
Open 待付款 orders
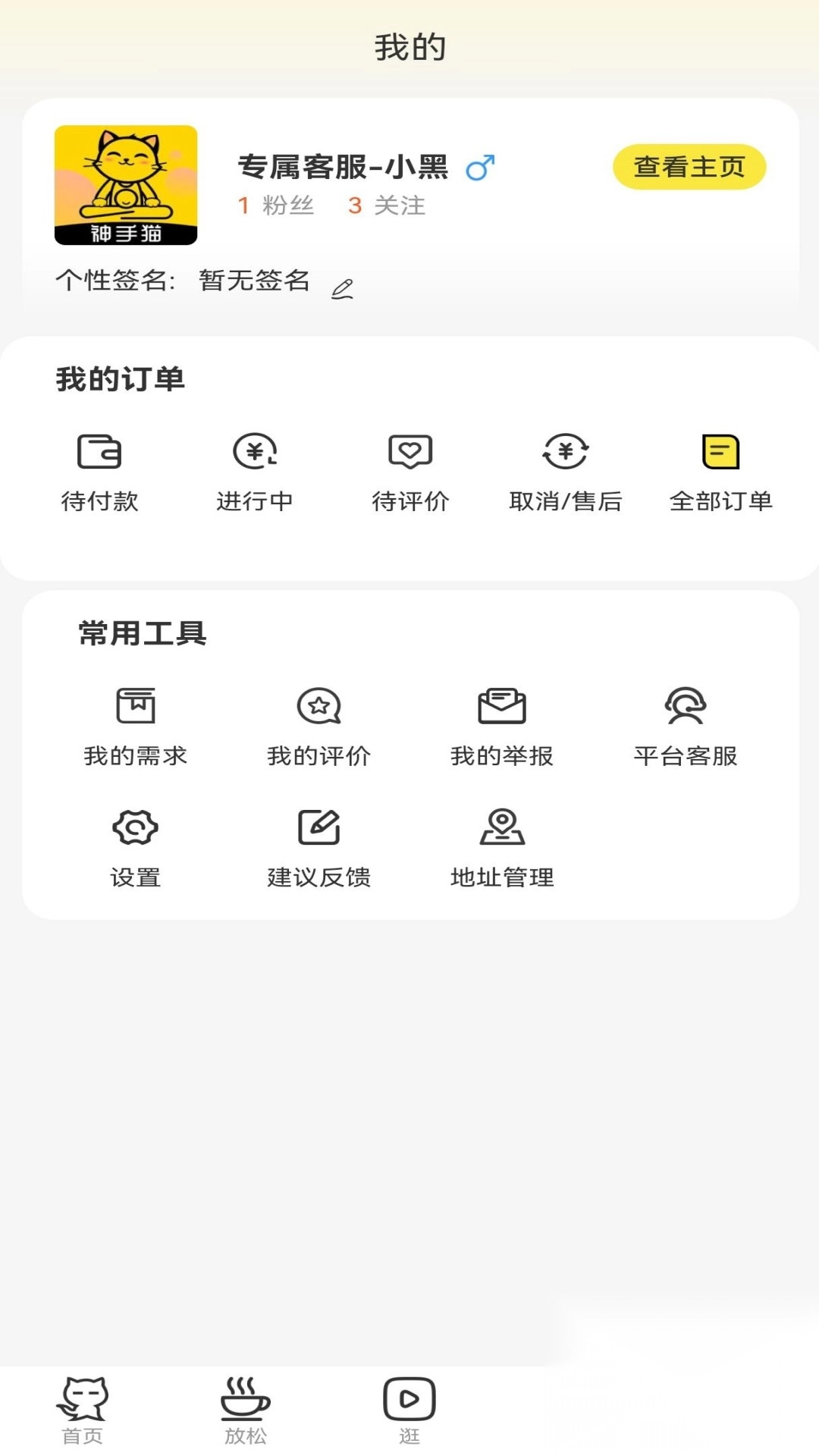click(99, 469)
